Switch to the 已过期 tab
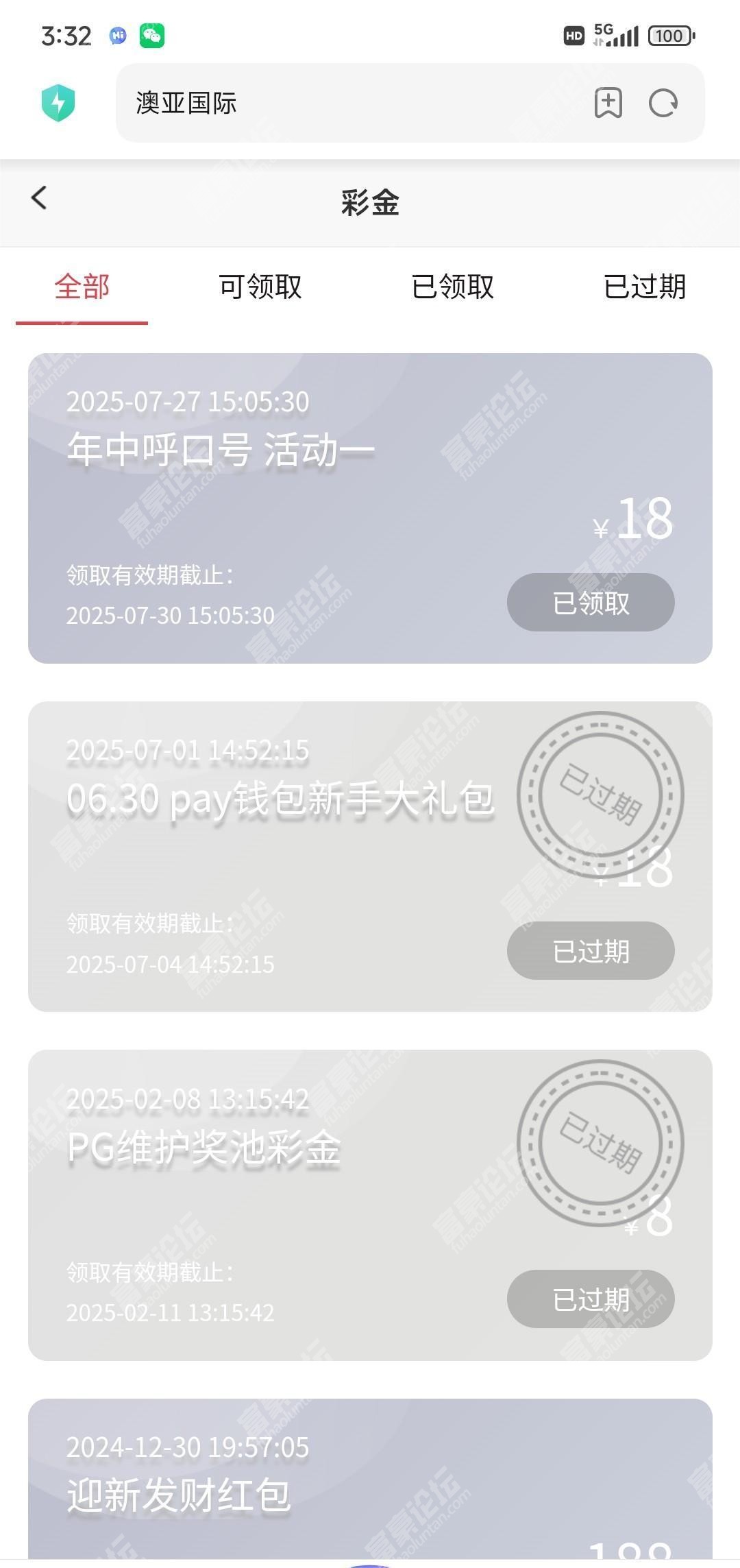 click(x=644, y=287)
